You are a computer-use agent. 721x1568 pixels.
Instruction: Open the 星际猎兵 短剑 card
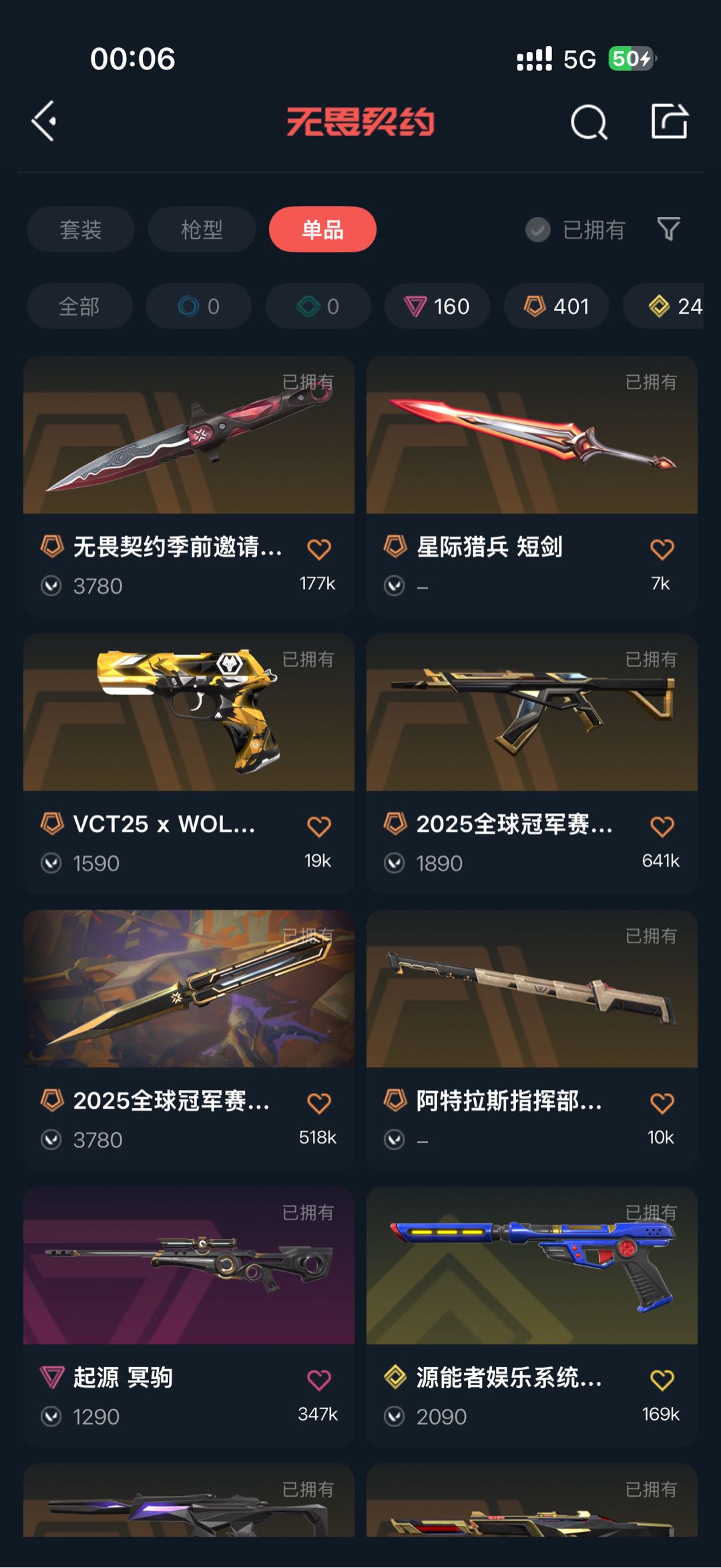531,467
